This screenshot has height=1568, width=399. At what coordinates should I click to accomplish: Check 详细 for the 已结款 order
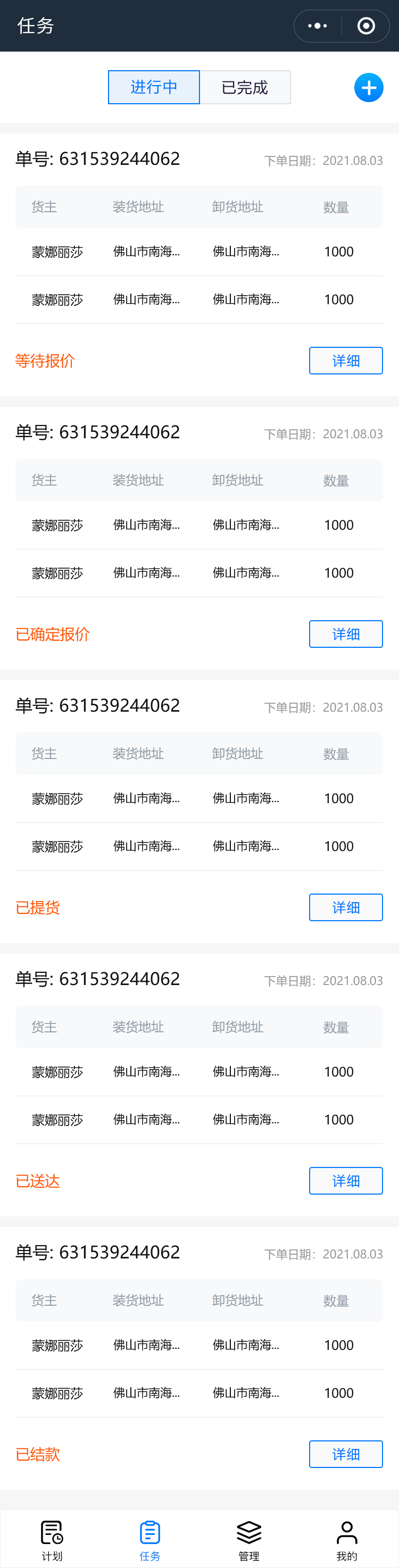pos(345,1454)
